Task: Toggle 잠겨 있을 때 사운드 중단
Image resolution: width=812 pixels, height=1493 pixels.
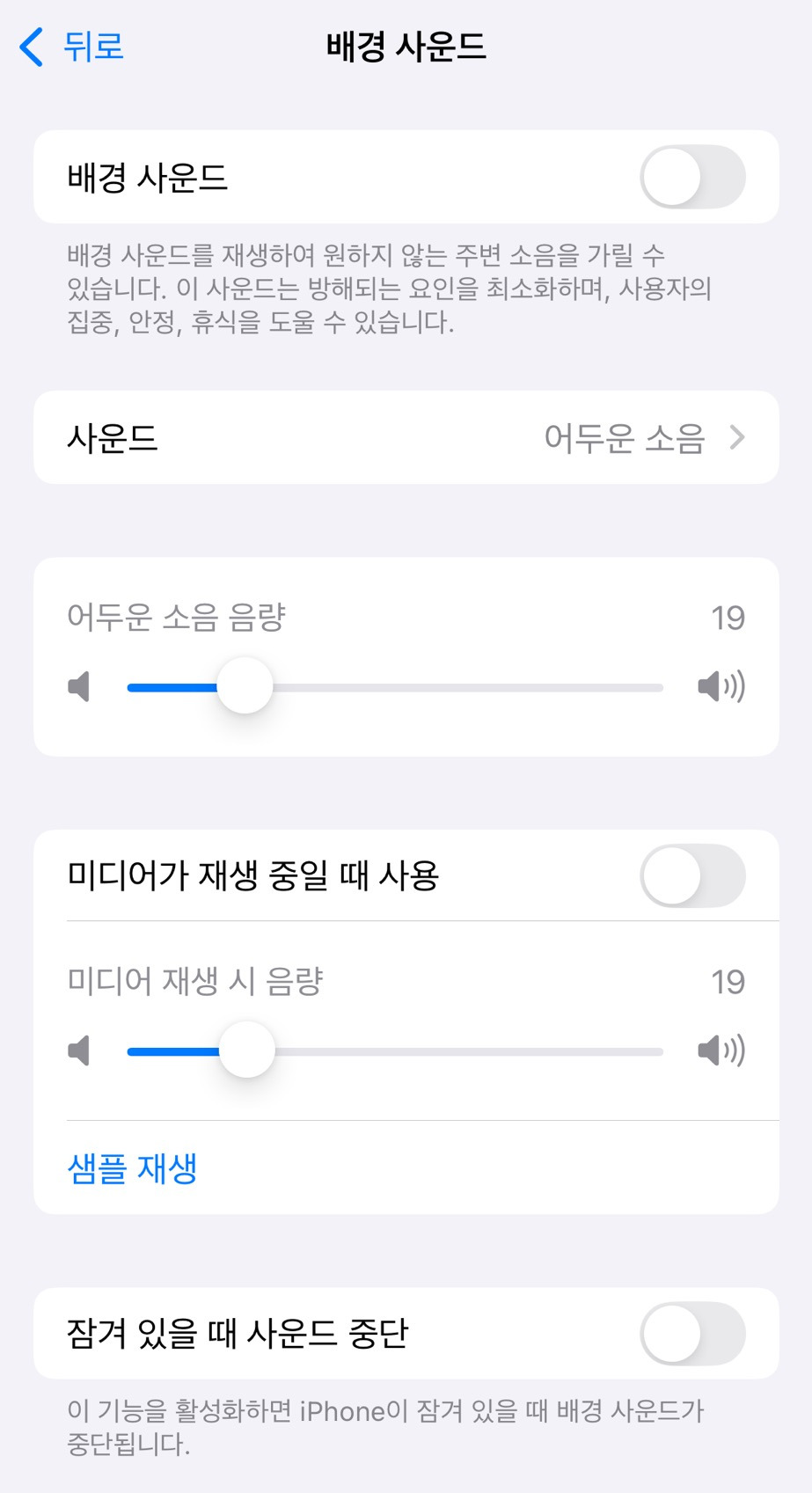Action: 691,1333
